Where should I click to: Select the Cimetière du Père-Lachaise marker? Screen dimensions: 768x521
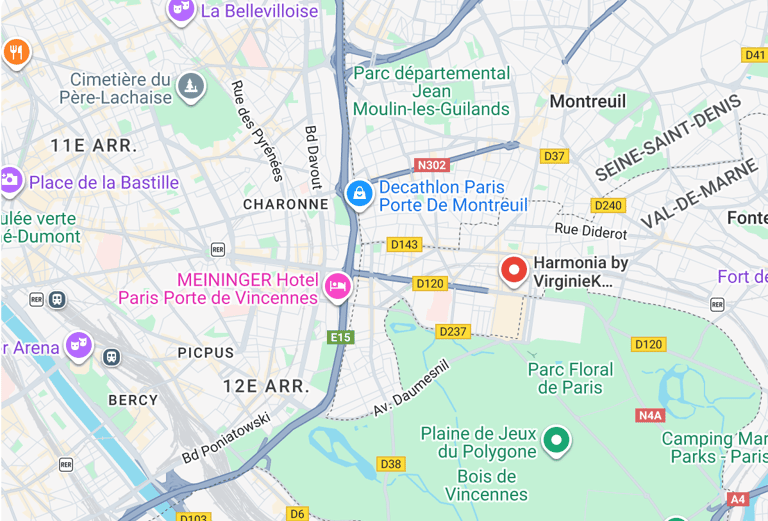click(190, 88)
